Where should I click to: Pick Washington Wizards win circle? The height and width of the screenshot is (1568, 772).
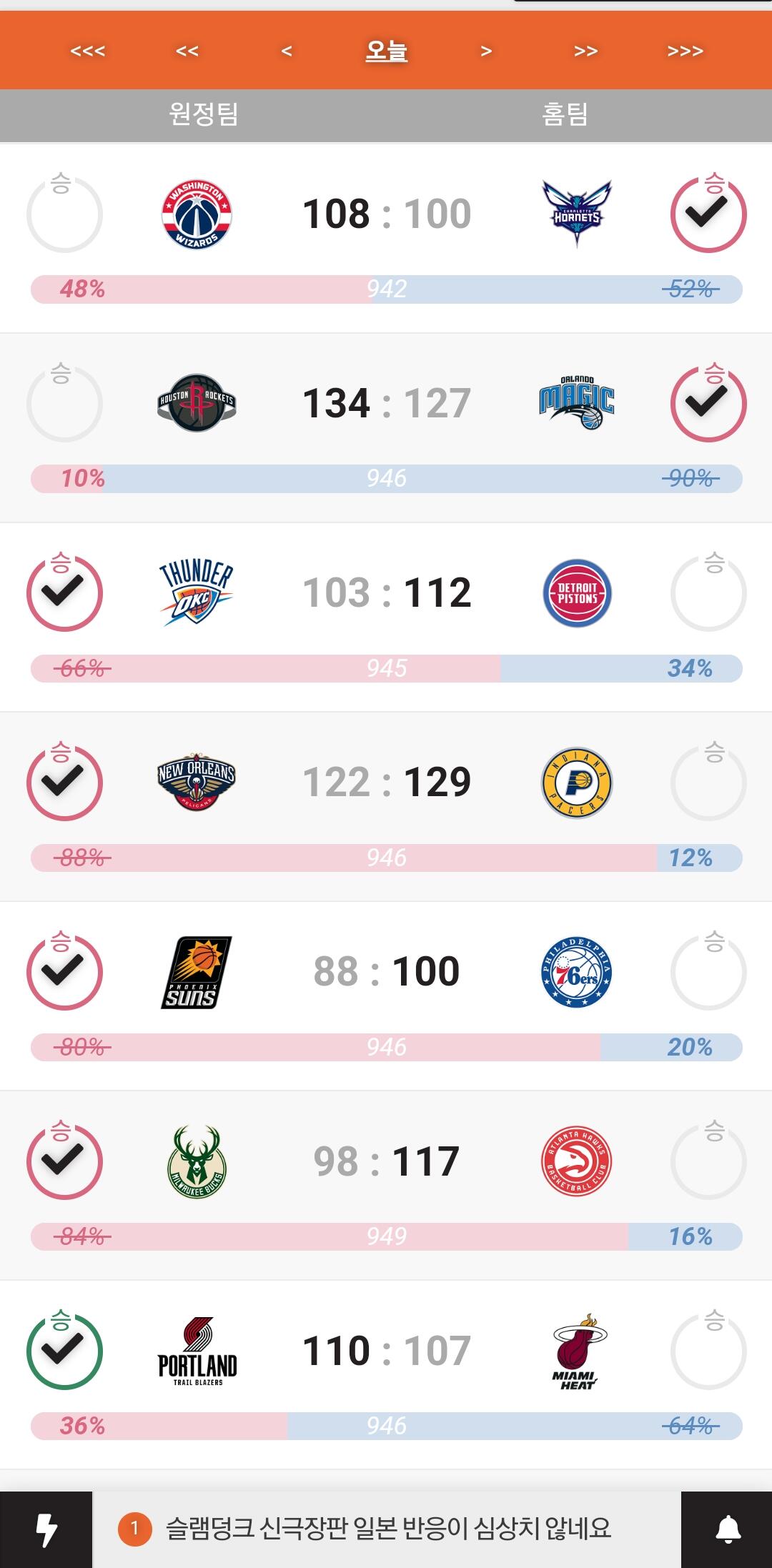pyautogui.click(x=64, y=214)
